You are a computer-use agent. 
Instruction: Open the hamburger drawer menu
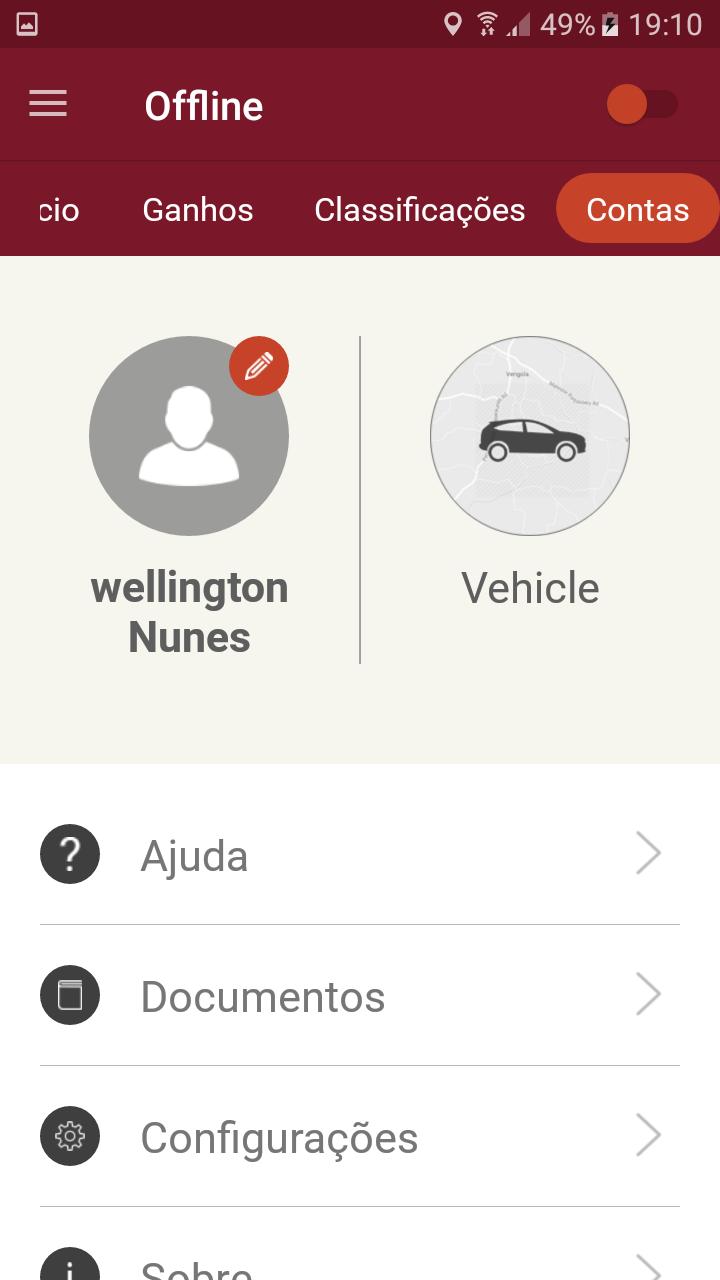point(48,104)
